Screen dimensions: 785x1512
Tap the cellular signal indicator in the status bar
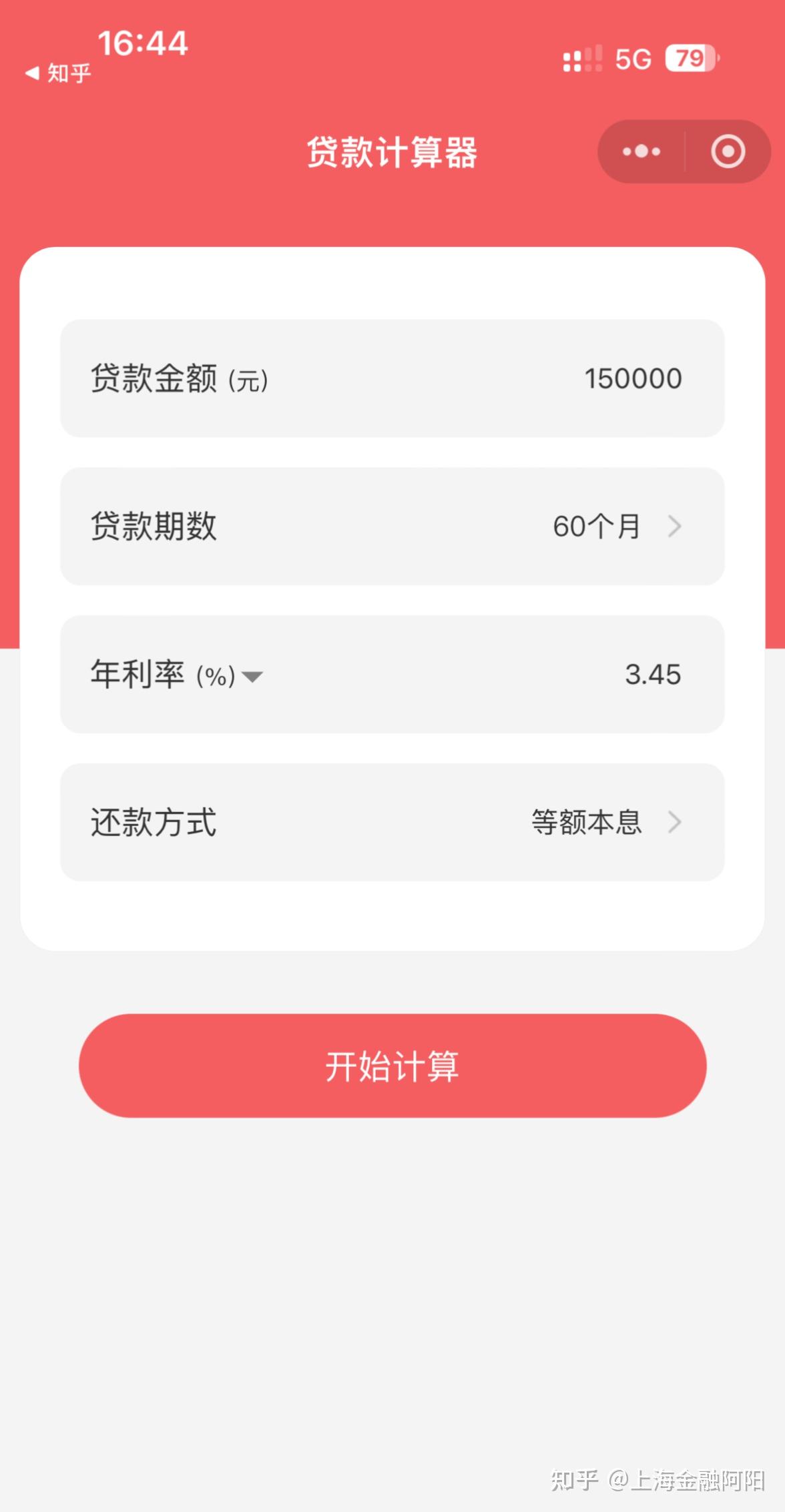point(581,60)
